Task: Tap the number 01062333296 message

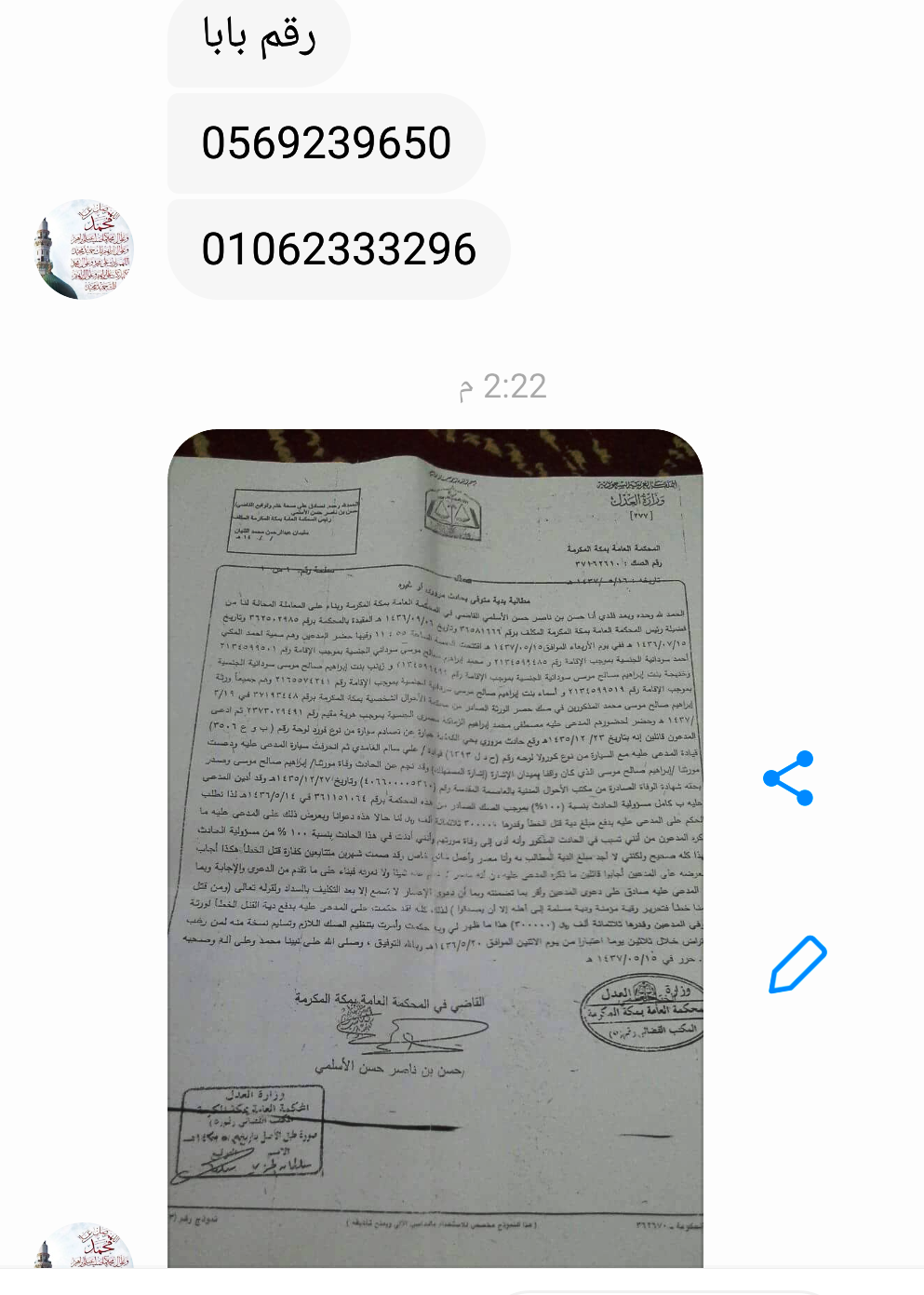Action: pos(339,250)
